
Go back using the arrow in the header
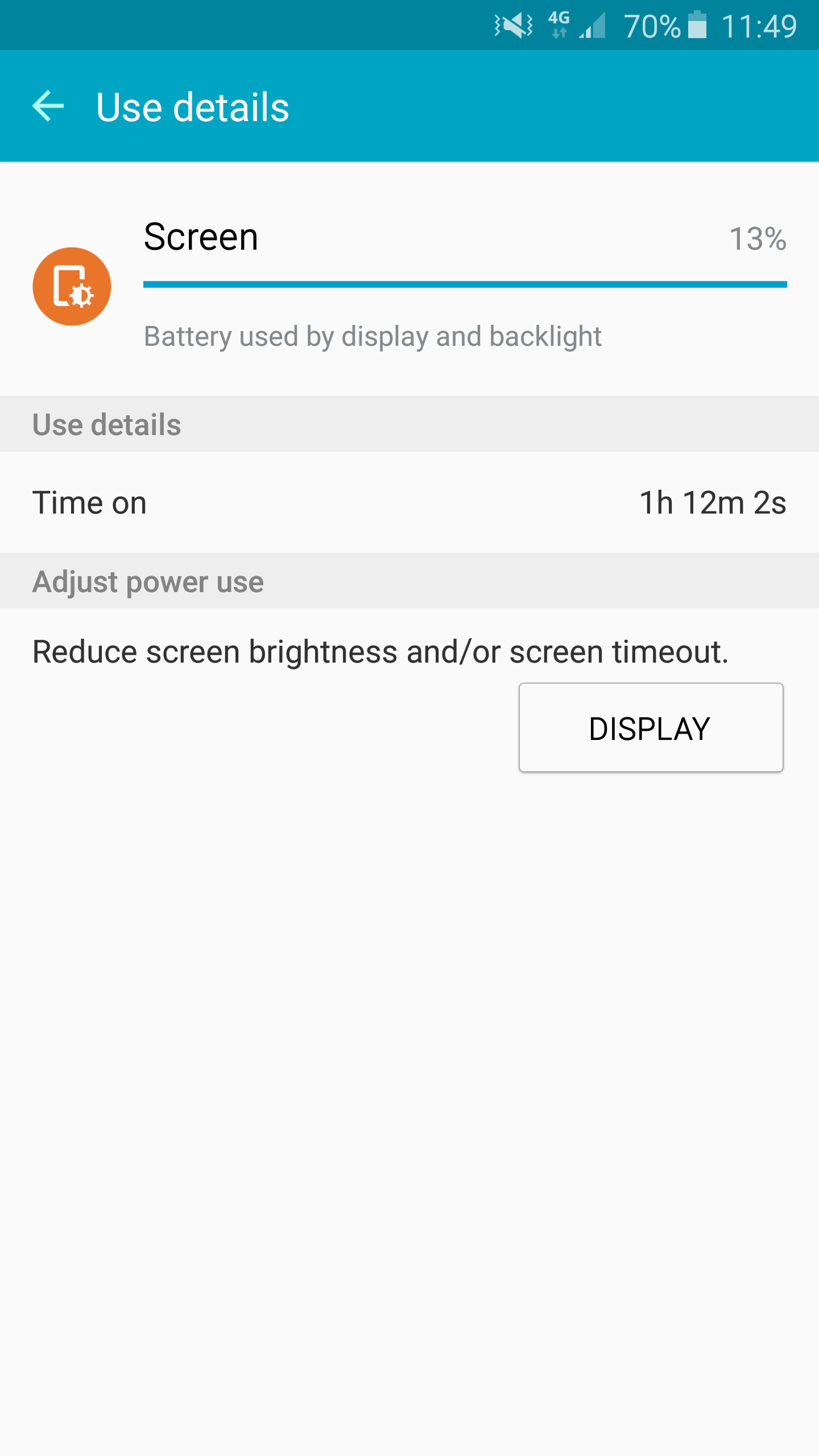[x=48, y=106]
